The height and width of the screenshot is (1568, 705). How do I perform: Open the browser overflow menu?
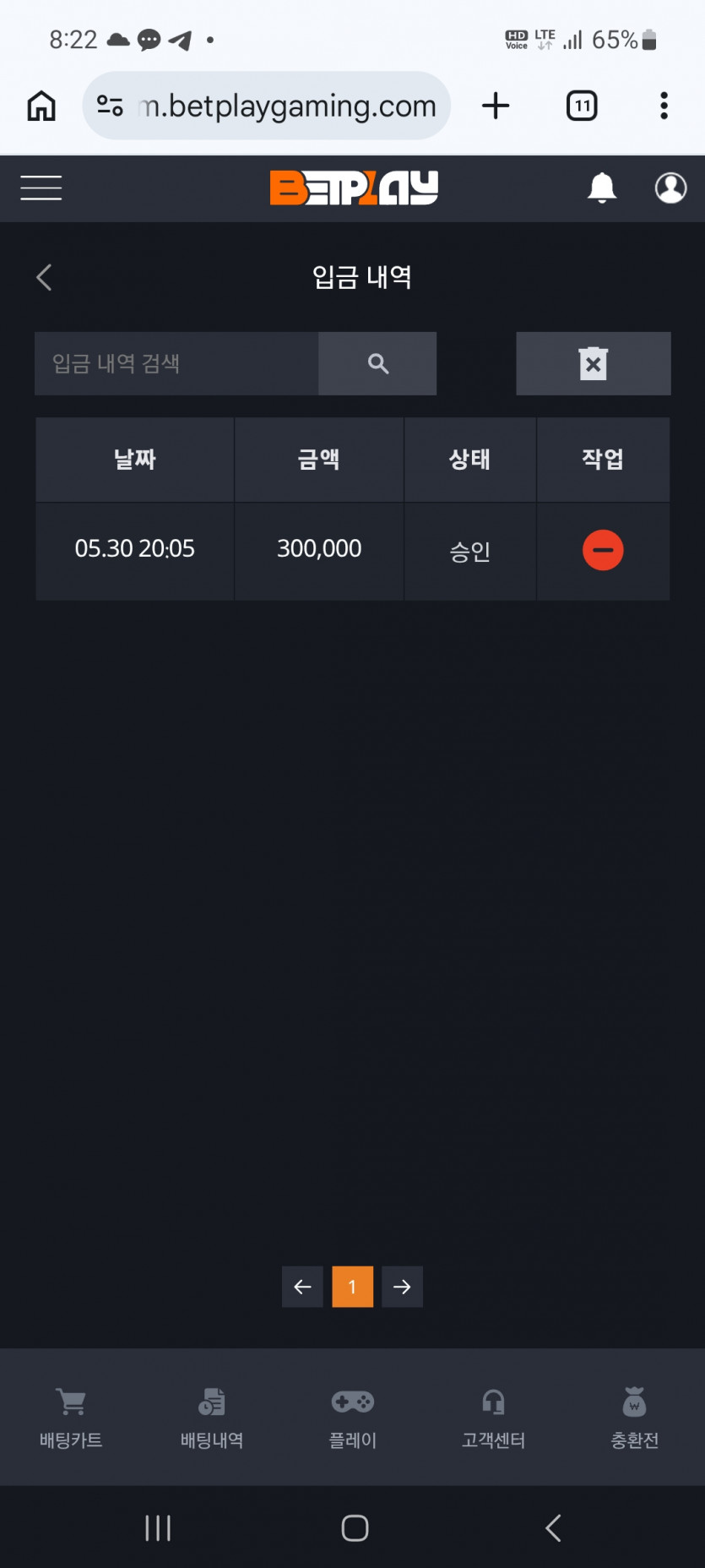pyautogui.click(x=664, y=106)
